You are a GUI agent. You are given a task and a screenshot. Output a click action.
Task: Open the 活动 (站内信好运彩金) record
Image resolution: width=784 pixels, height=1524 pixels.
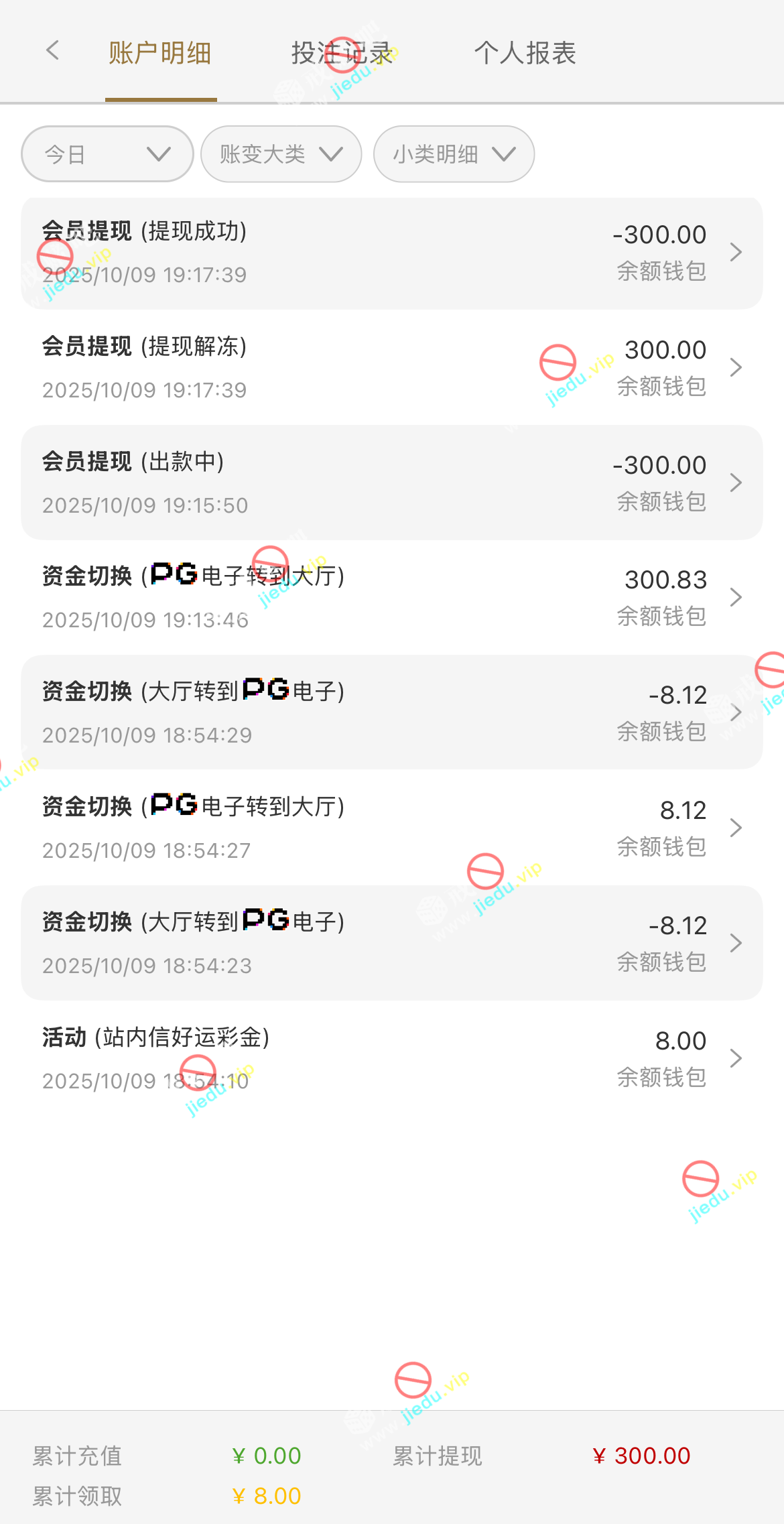click(391, 1058)
